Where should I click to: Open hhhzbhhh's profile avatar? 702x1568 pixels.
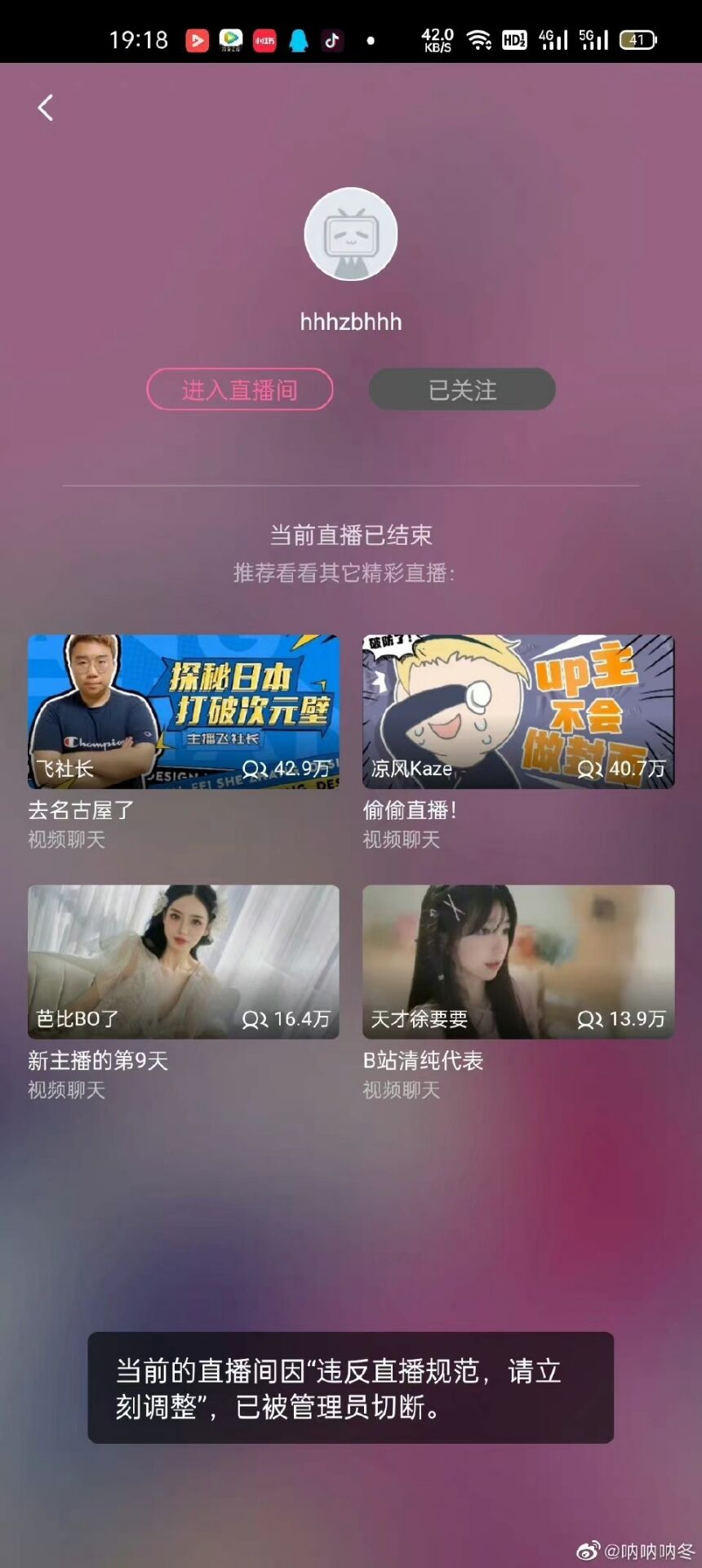coord(351,234)
